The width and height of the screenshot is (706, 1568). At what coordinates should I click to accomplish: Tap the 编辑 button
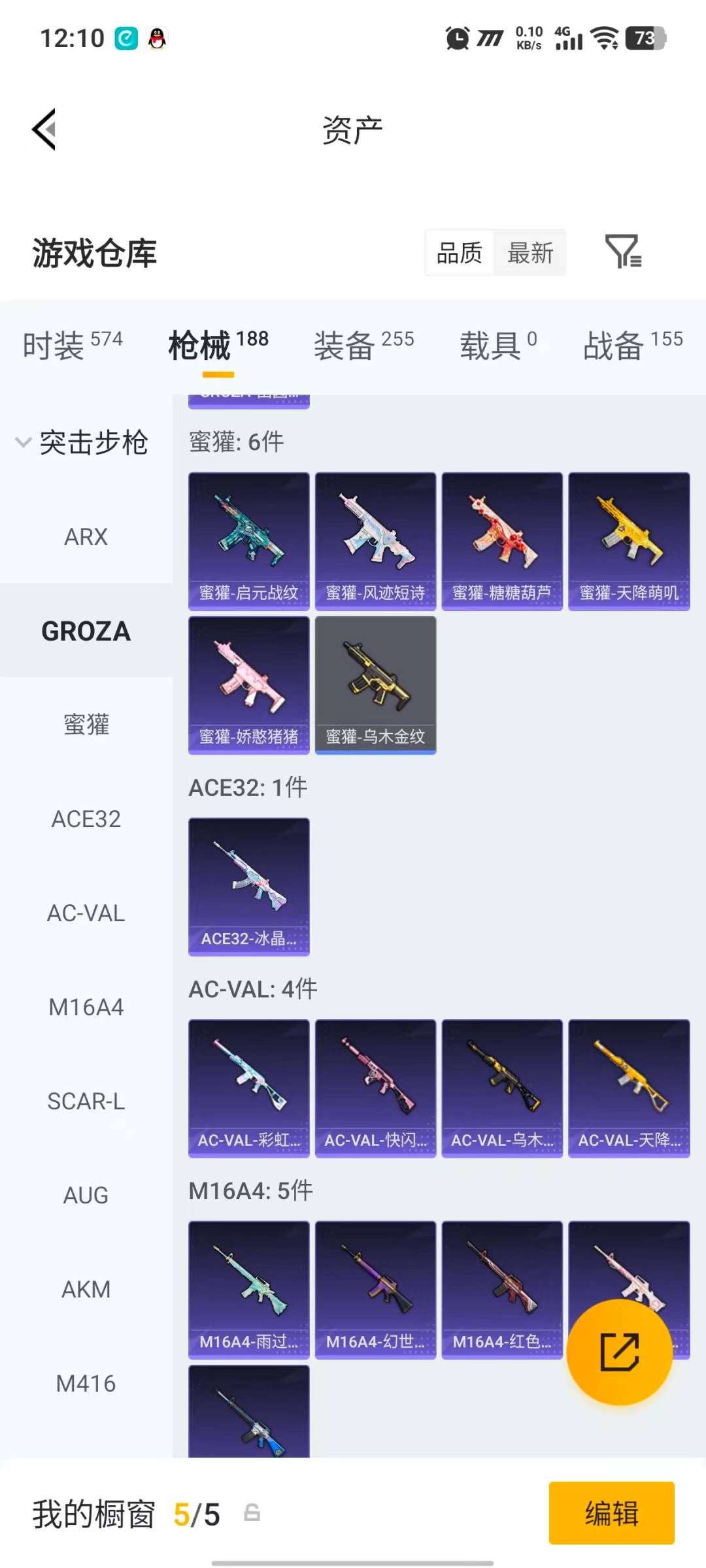[x=611, y=1513]
